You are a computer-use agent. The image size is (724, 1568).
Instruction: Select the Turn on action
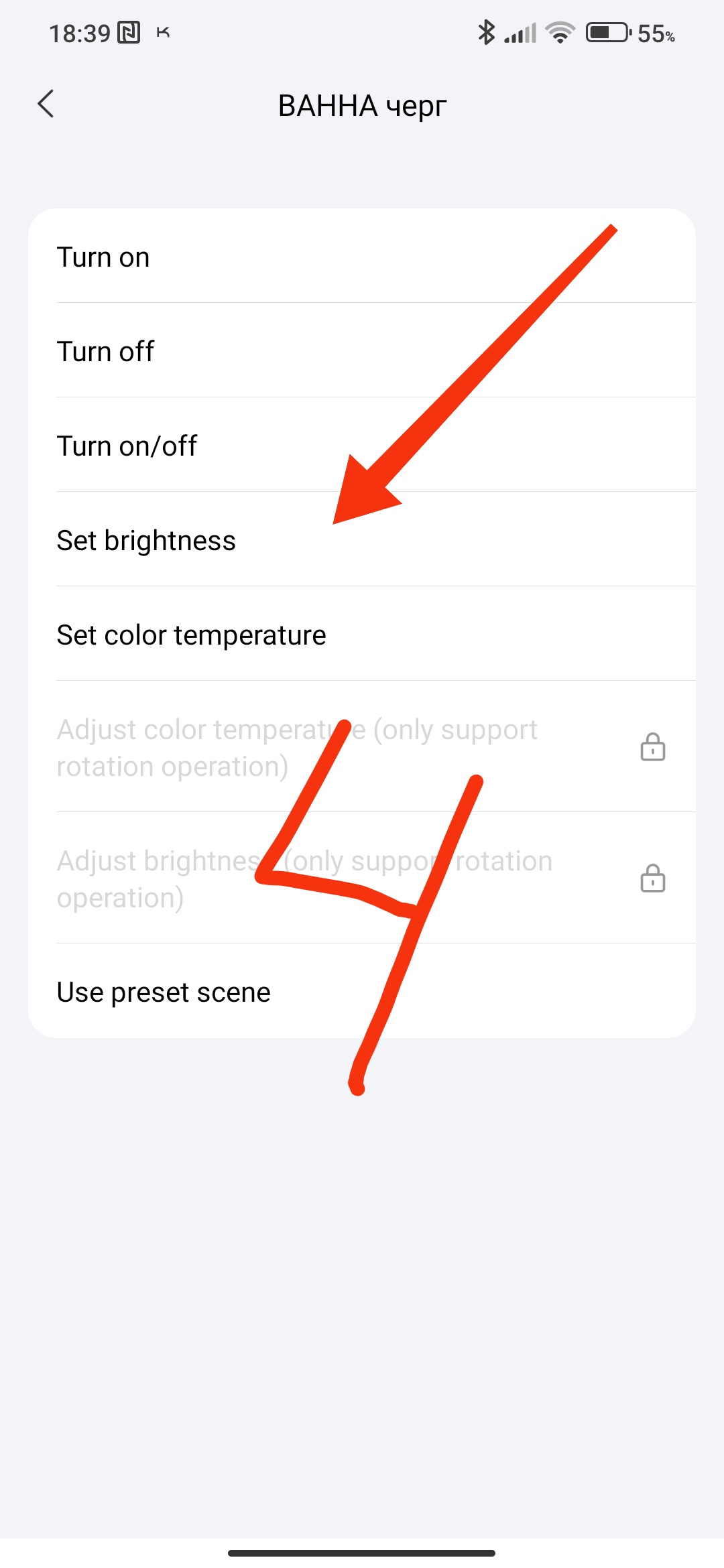[104, 257]
